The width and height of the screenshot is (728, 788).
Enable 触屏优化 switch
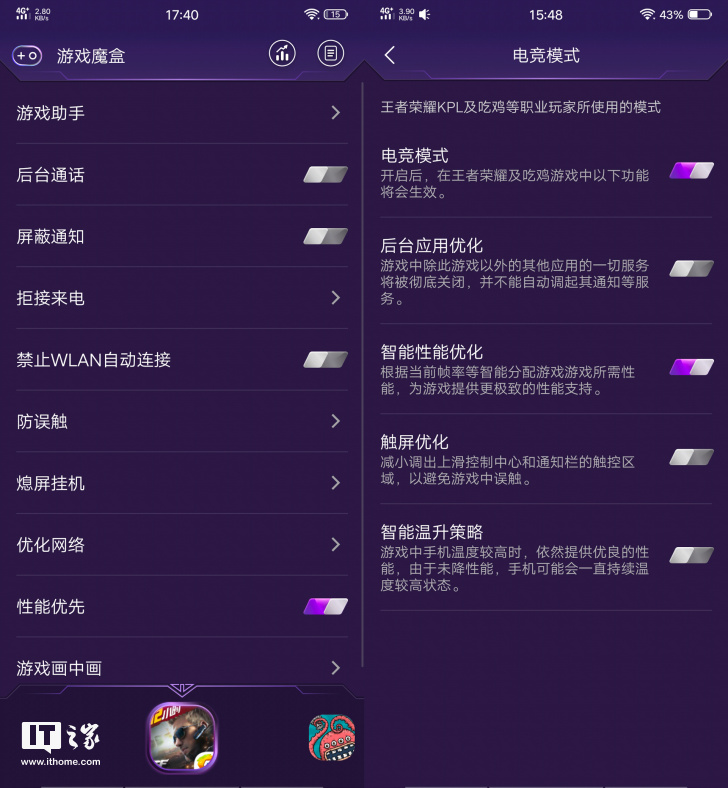pos(691,457)
